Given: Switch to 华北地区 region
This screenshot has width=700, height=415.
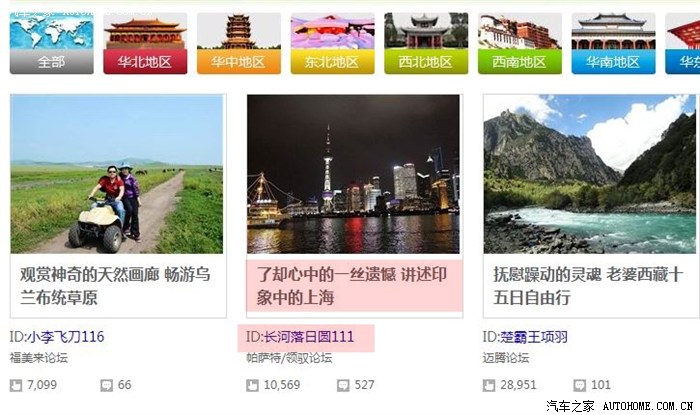Looking at the screenshot, I should (145, 61).
